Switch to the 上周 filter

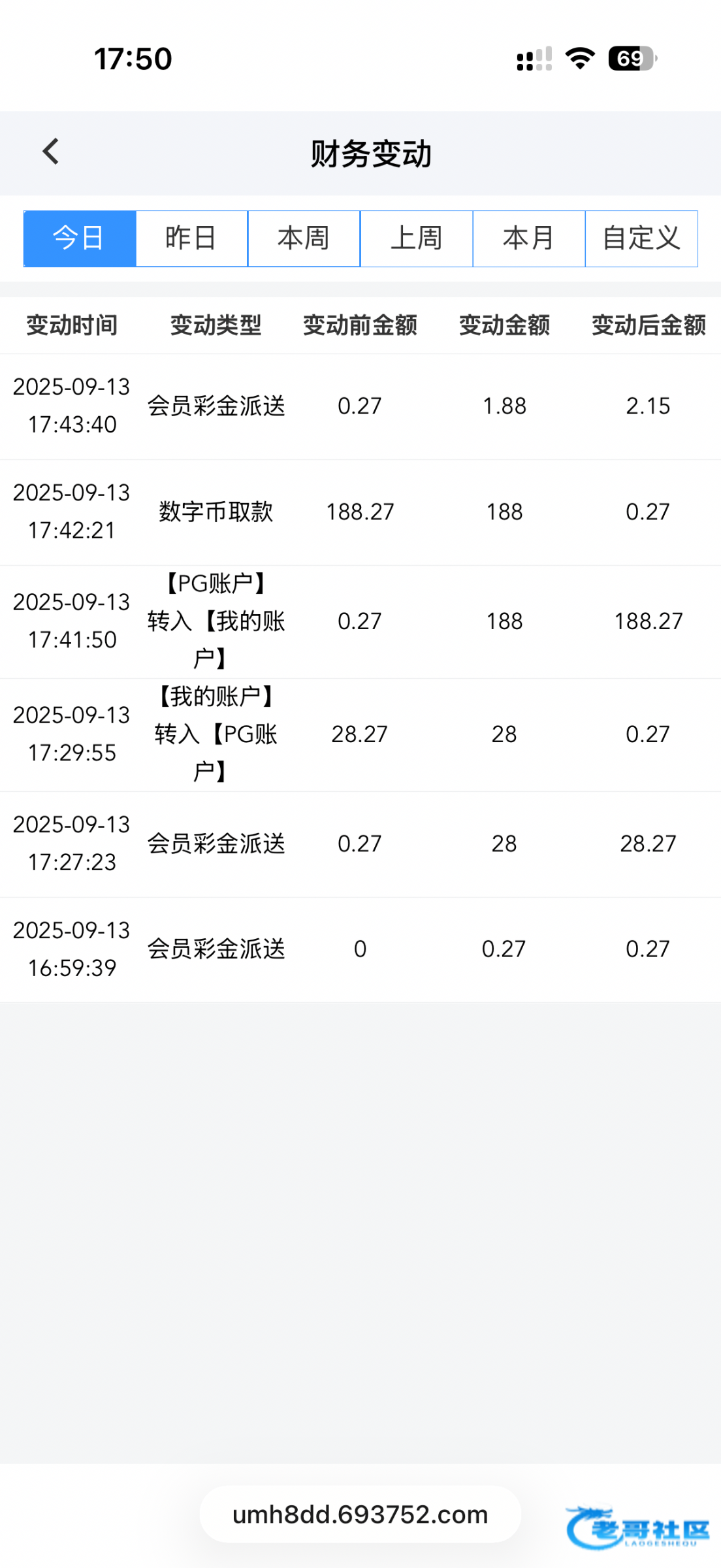coord(417,238)
